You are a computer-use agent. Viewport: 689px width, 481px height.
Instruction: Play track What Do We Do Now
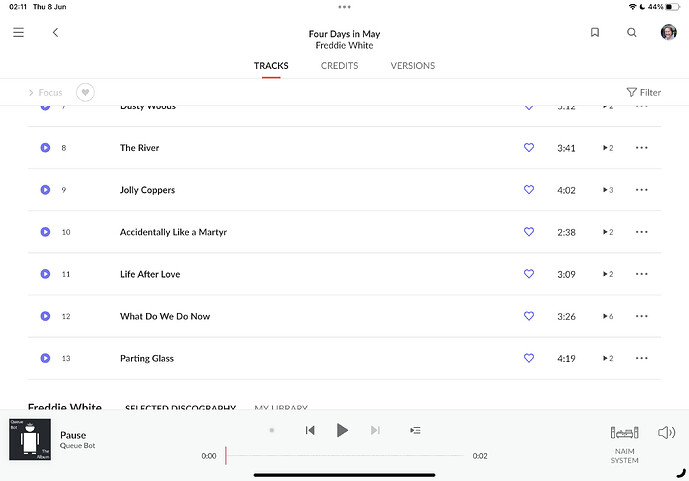tap(45, 316)
